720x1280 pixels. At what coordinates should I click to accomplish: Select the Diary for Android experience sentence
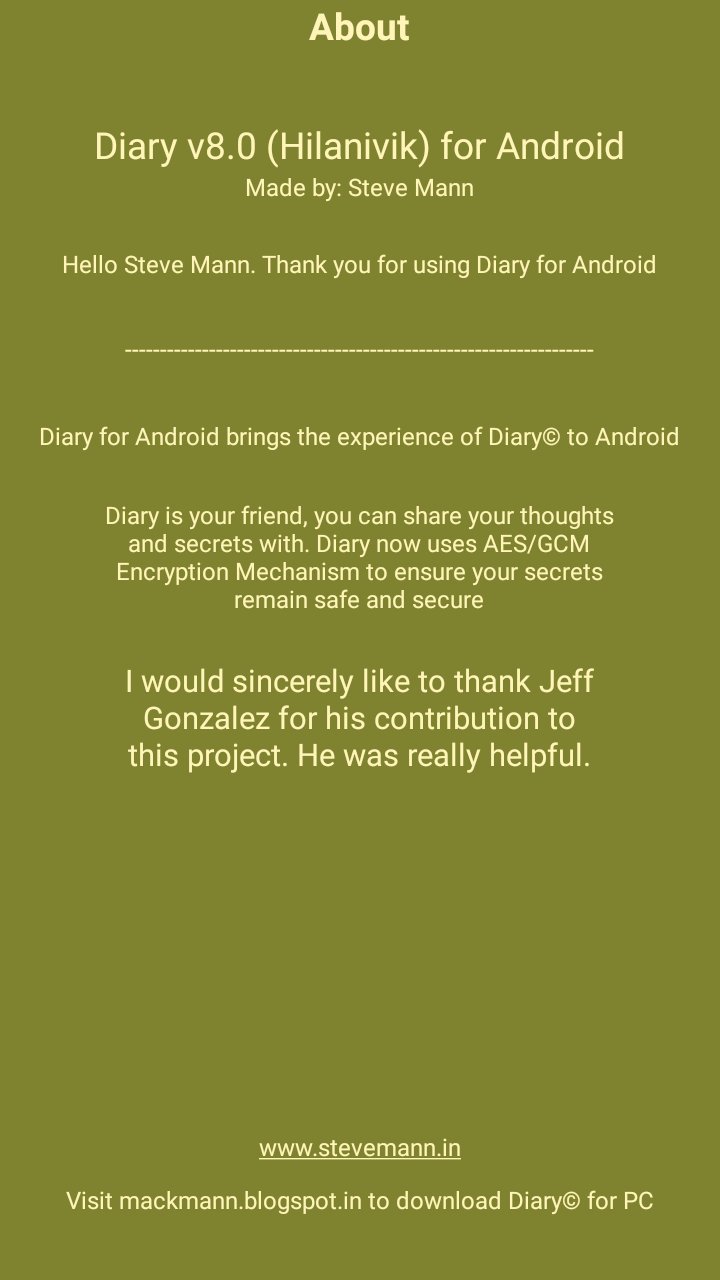360,437
